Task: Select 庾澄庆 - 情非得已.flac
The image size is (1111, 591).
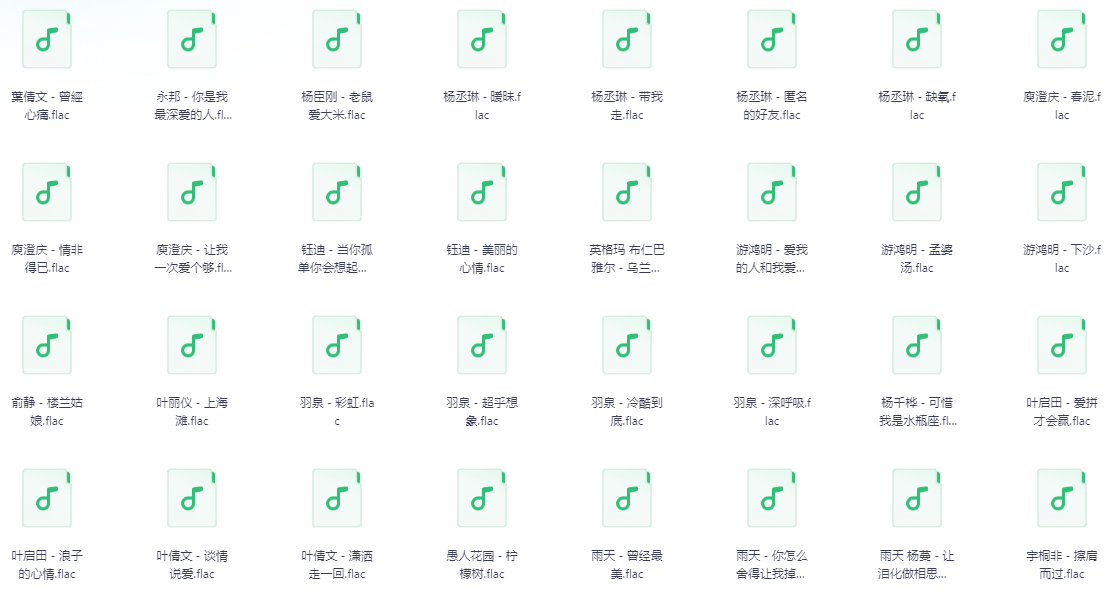Action: 46,193
